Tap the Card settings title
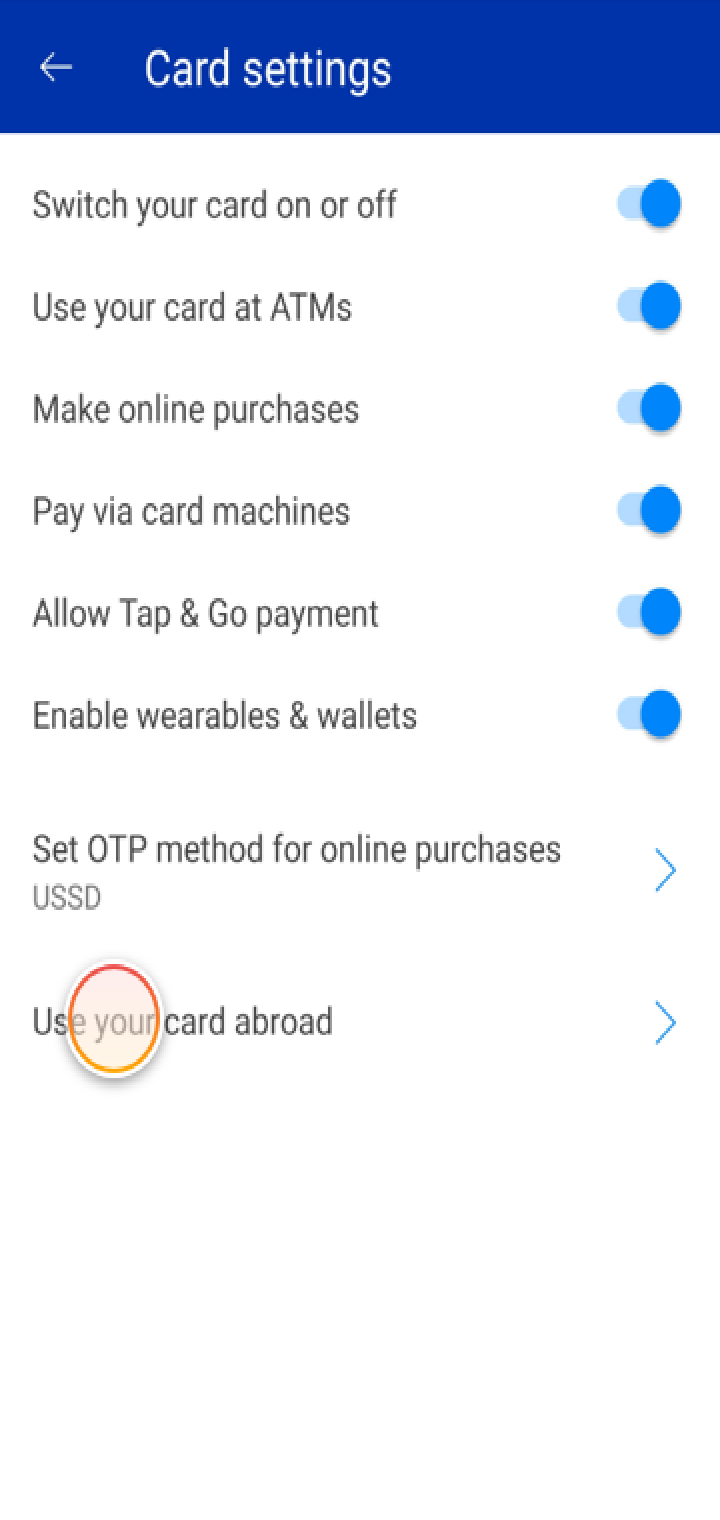The image size is (720, 1520). pos(268,68)
